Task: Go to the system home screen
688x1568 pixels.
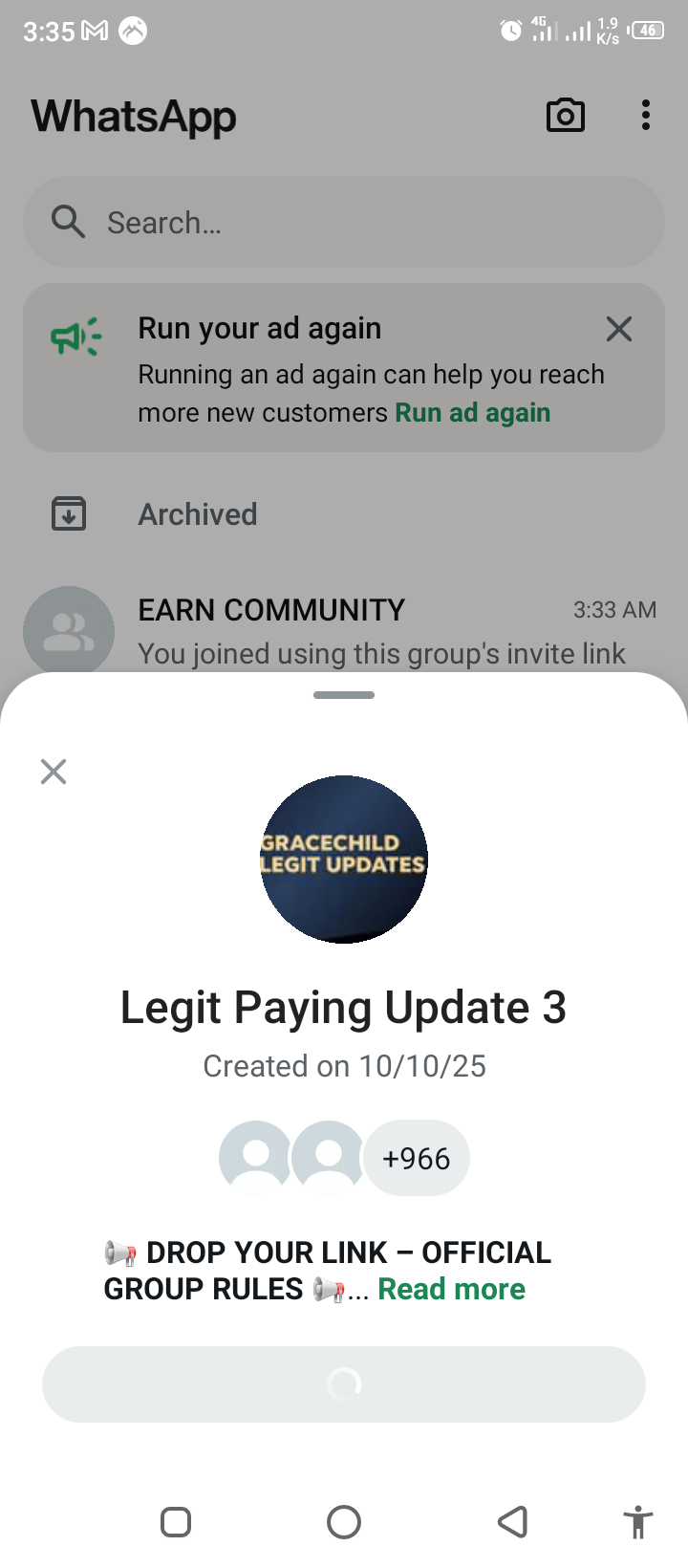Action: click(344, 1521)
